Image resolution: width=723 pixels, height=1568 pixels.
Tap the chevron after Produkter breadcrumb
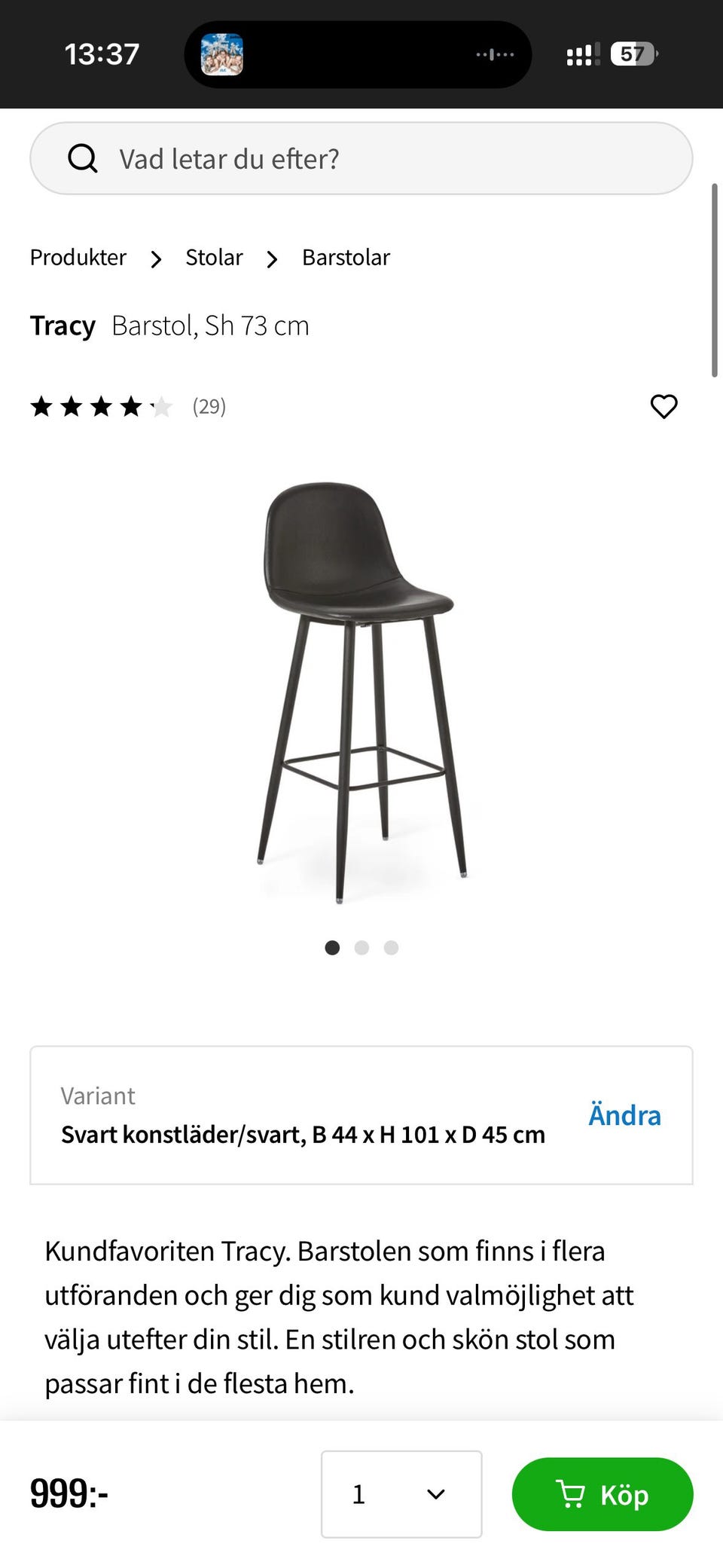point(155,259)
